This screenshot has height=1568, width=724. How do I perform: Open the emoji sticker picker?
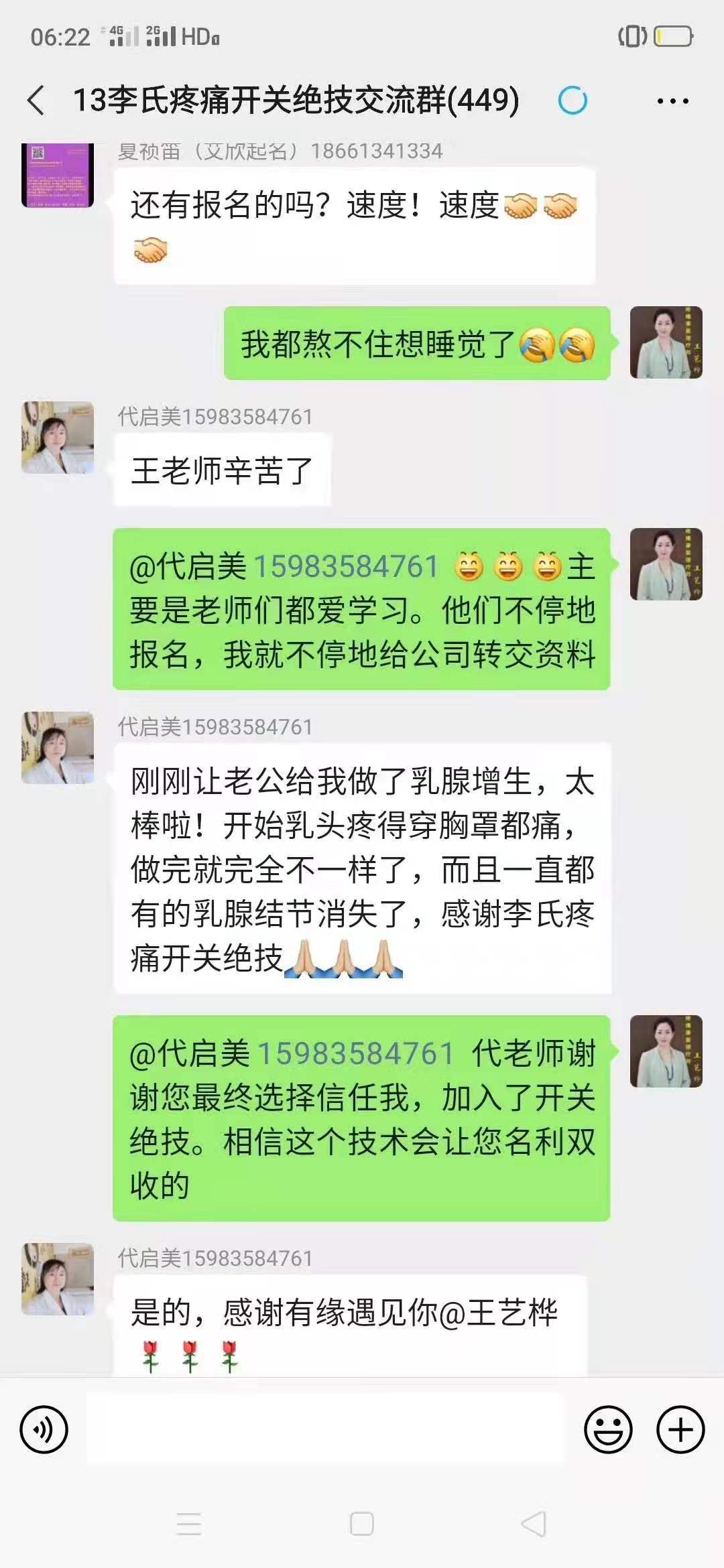point(608,1429)
